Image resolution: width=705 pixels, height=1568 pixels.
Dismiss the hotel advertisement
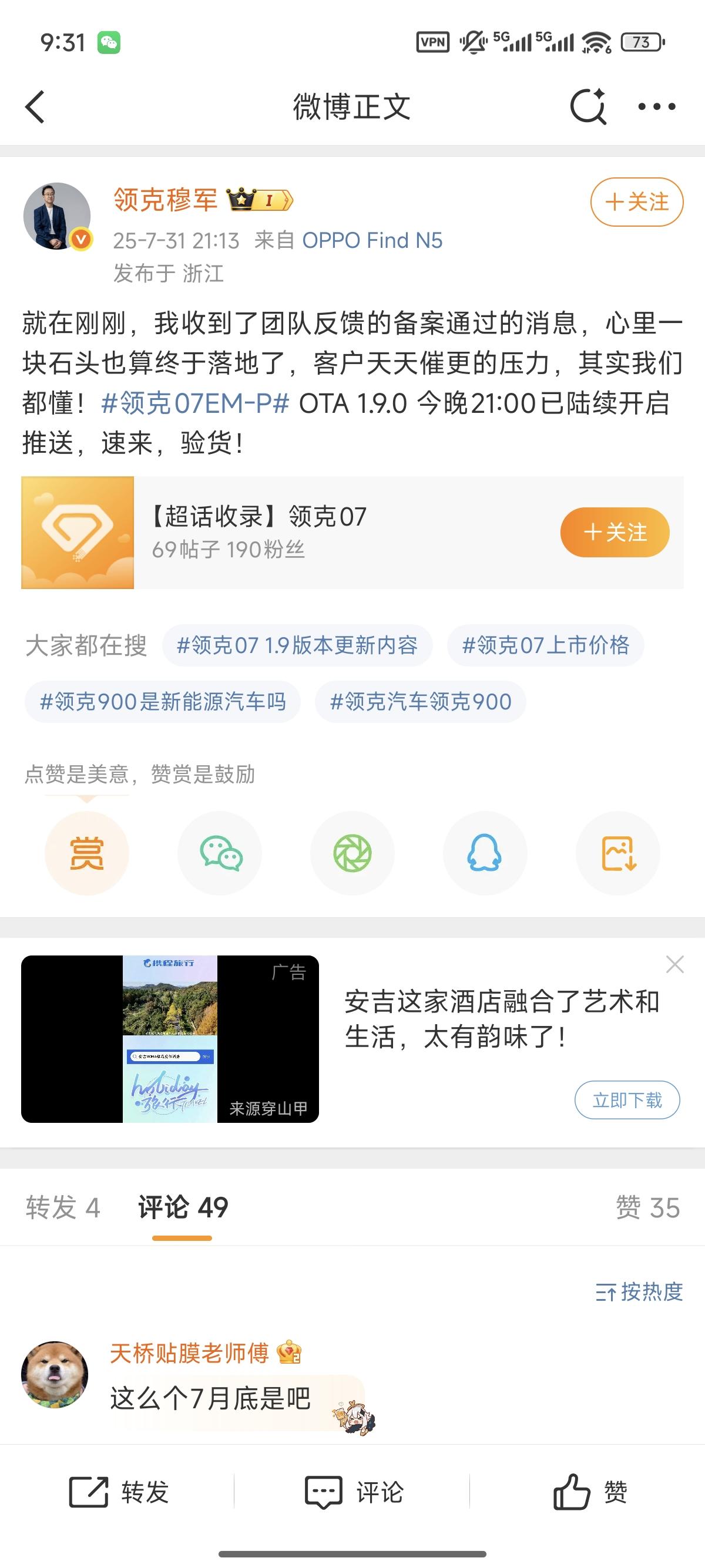point(674,965)
